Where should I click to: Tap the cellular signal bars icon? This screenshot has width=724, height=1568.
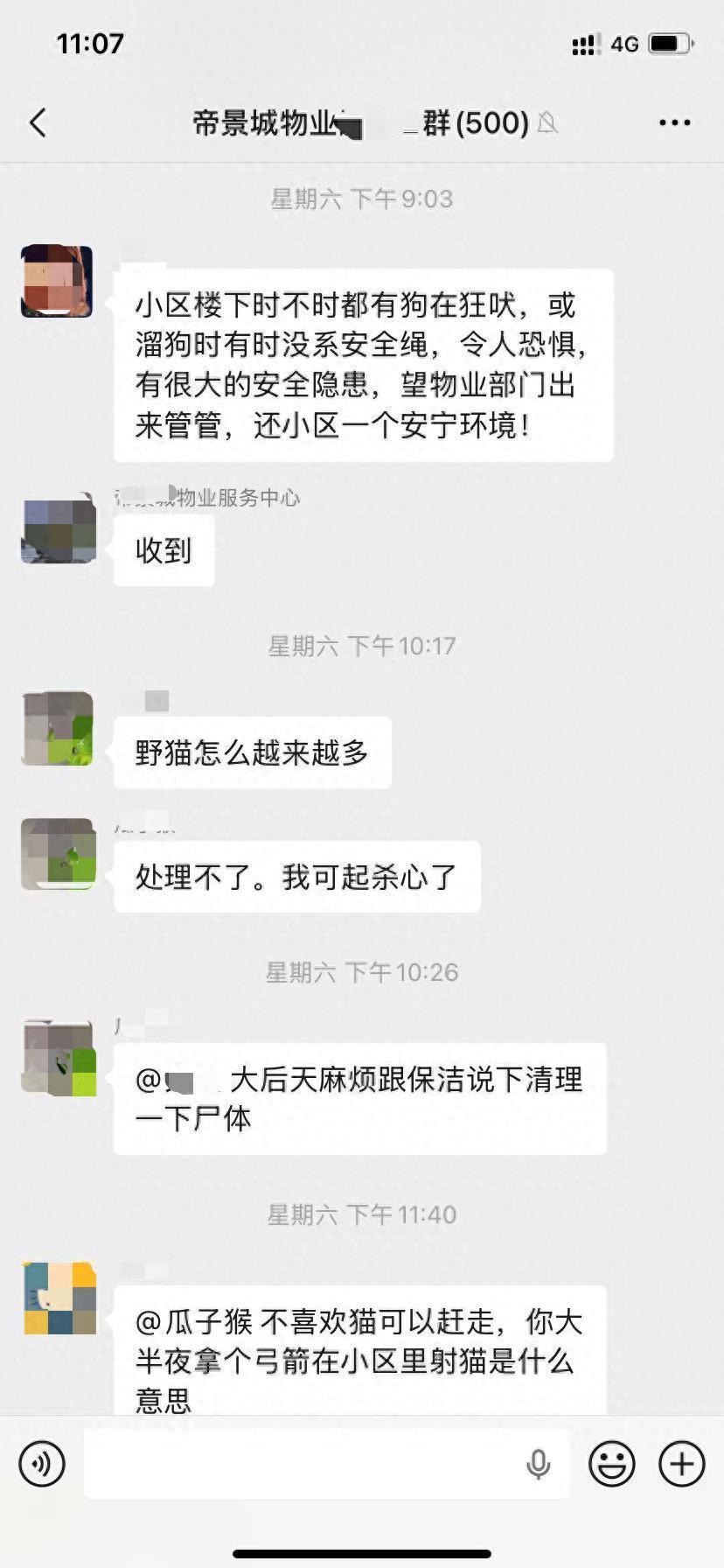click(584, 43)
